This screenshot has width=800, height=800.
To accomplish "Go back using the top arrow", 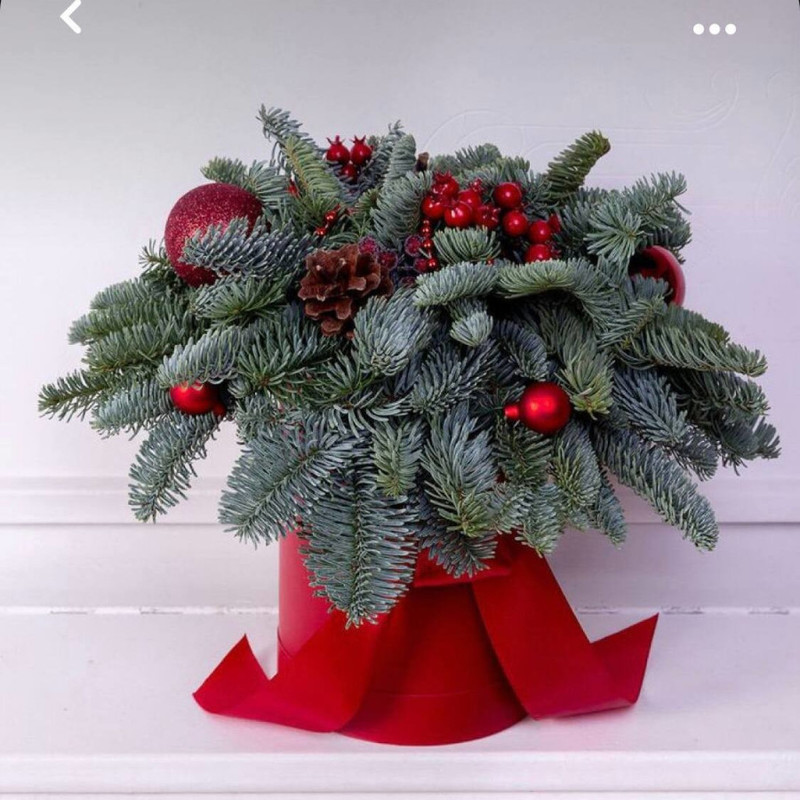I will (71, 17).
